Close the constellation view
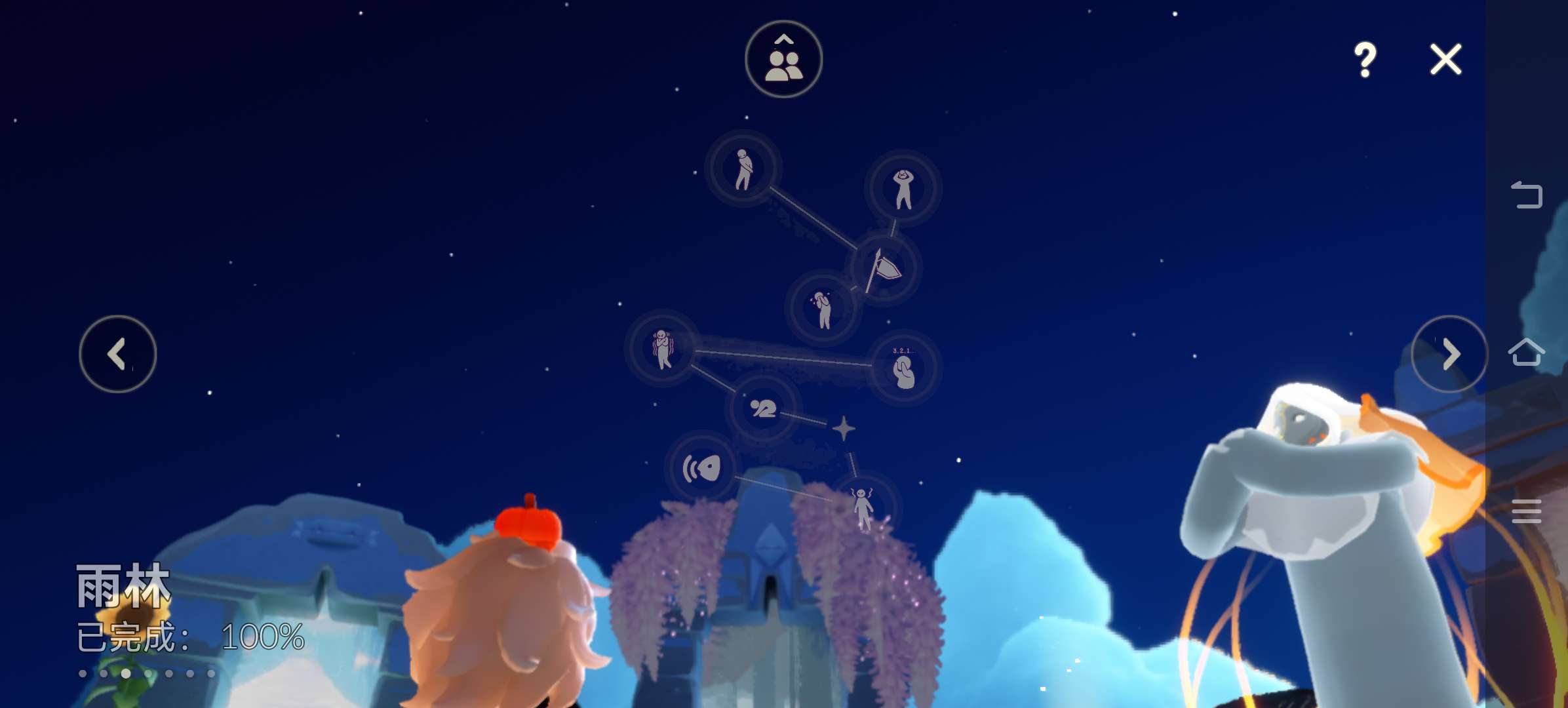The width and height of the screenshot is (1568, 708). (1445, 60)
